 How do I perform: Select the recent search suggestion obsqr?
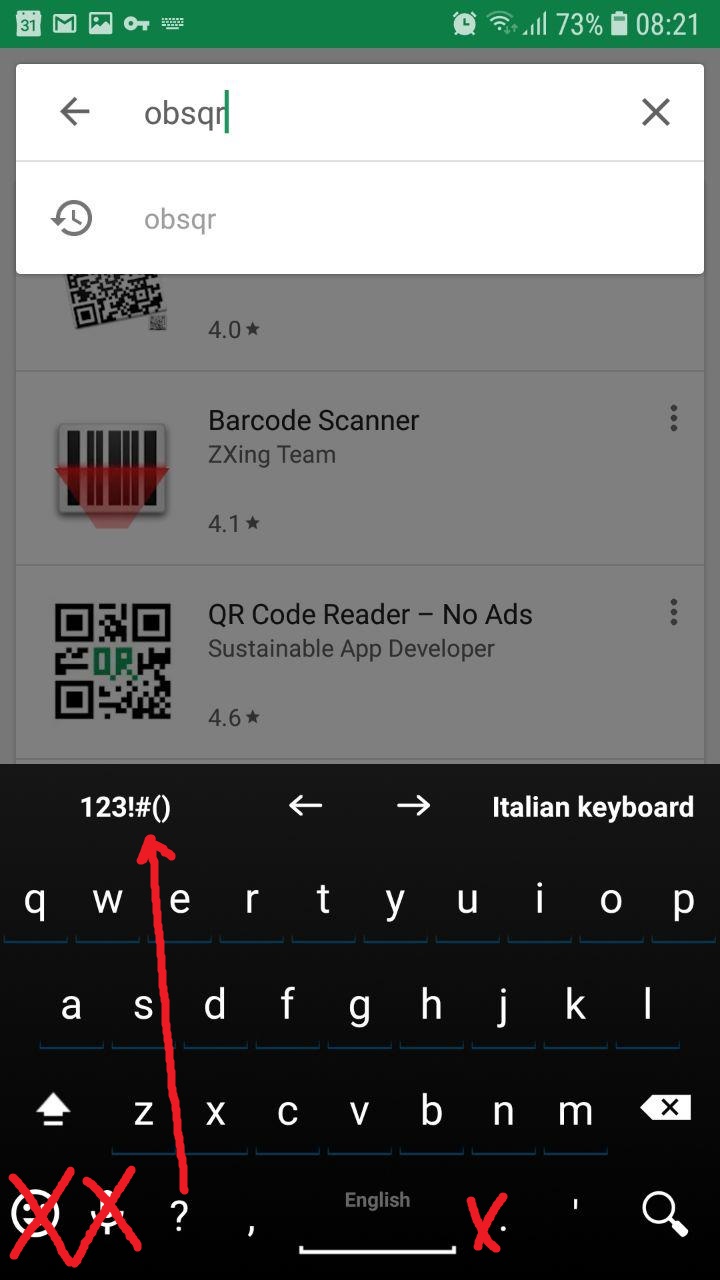[360, 218]
